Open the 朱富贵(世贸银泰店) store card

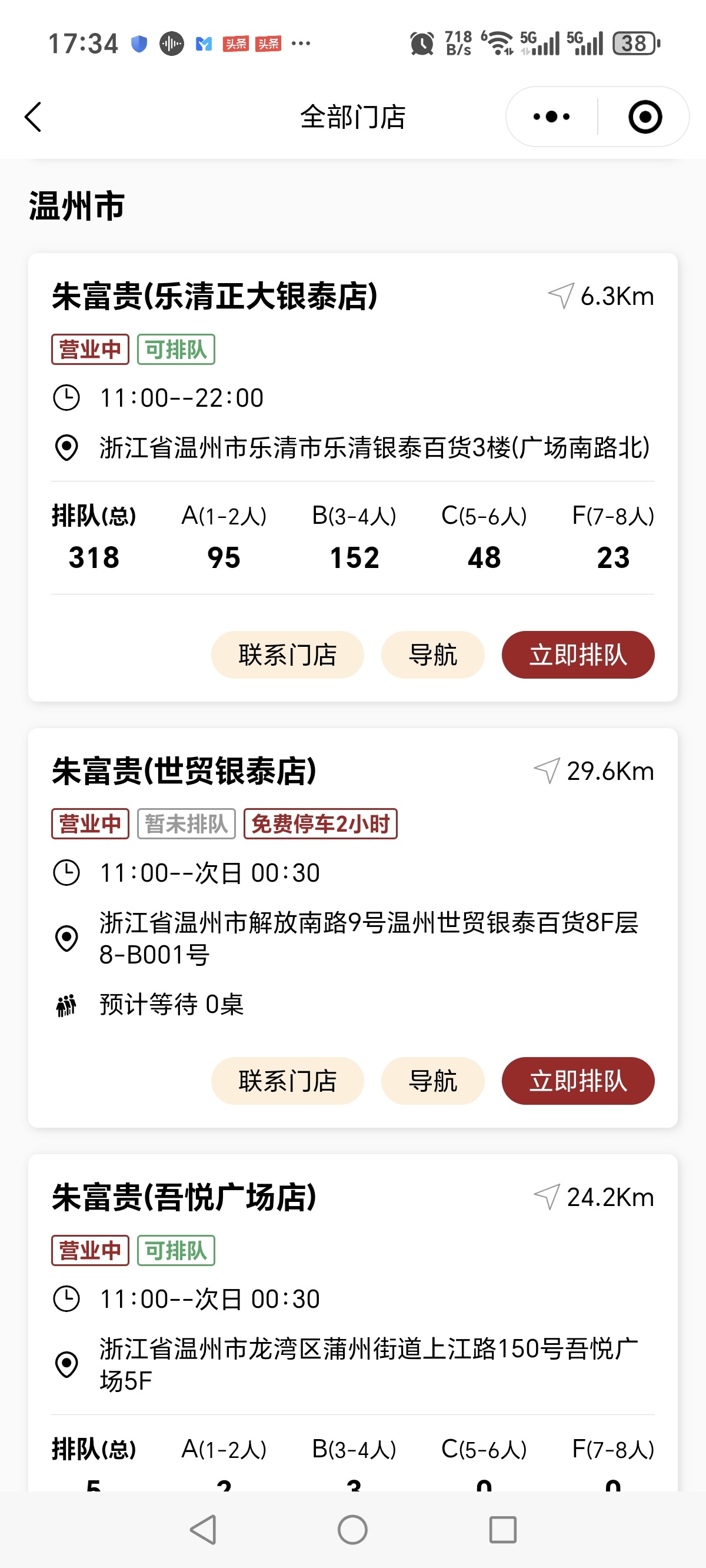pyautogui.click(x=184, y=771)
